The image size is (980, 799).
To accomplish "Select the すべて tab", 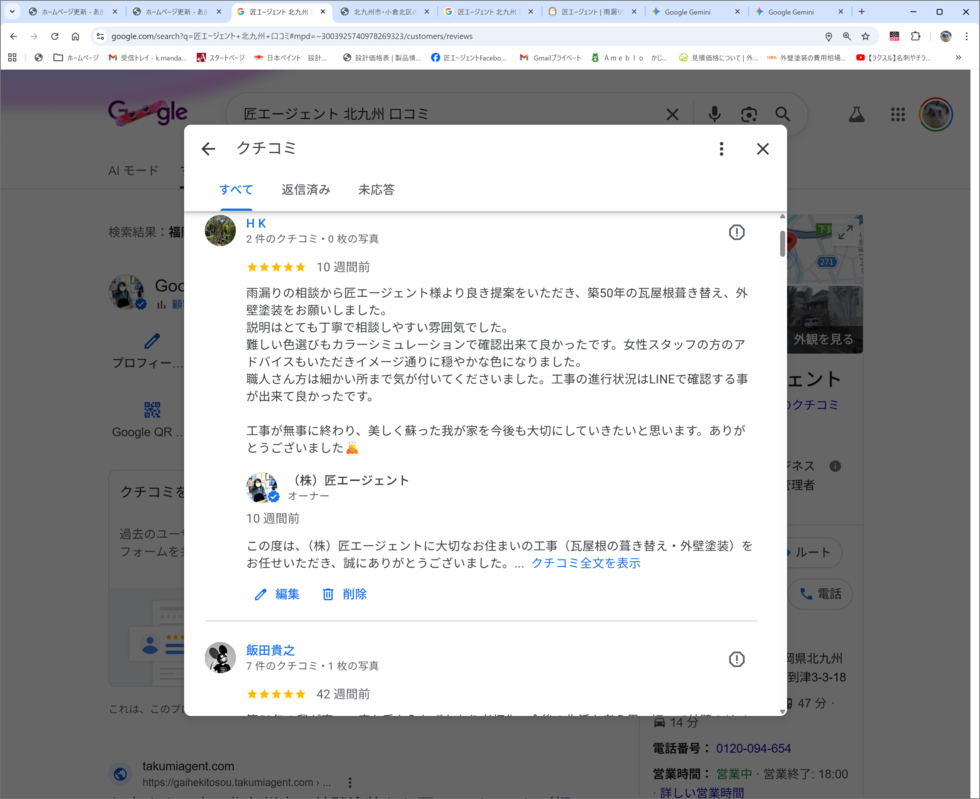I will coord(236,189).
